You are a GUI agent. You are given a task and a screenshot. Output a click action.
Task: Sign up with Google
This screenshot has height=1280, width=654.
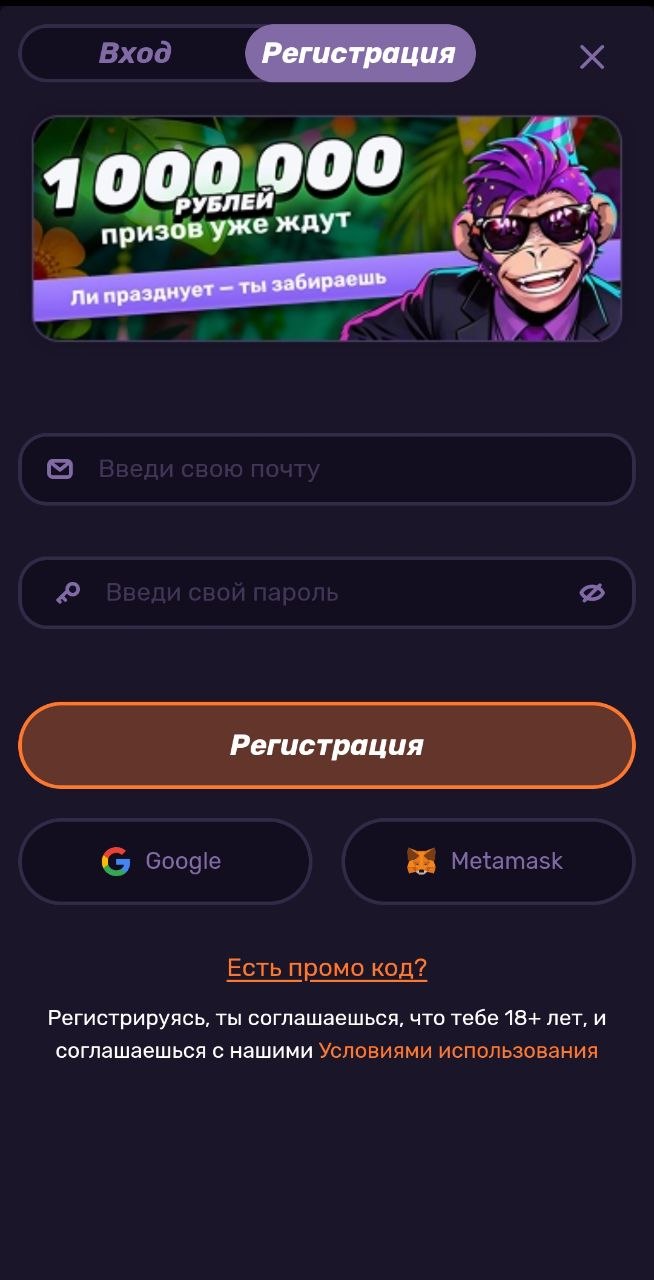pos(165,861)
